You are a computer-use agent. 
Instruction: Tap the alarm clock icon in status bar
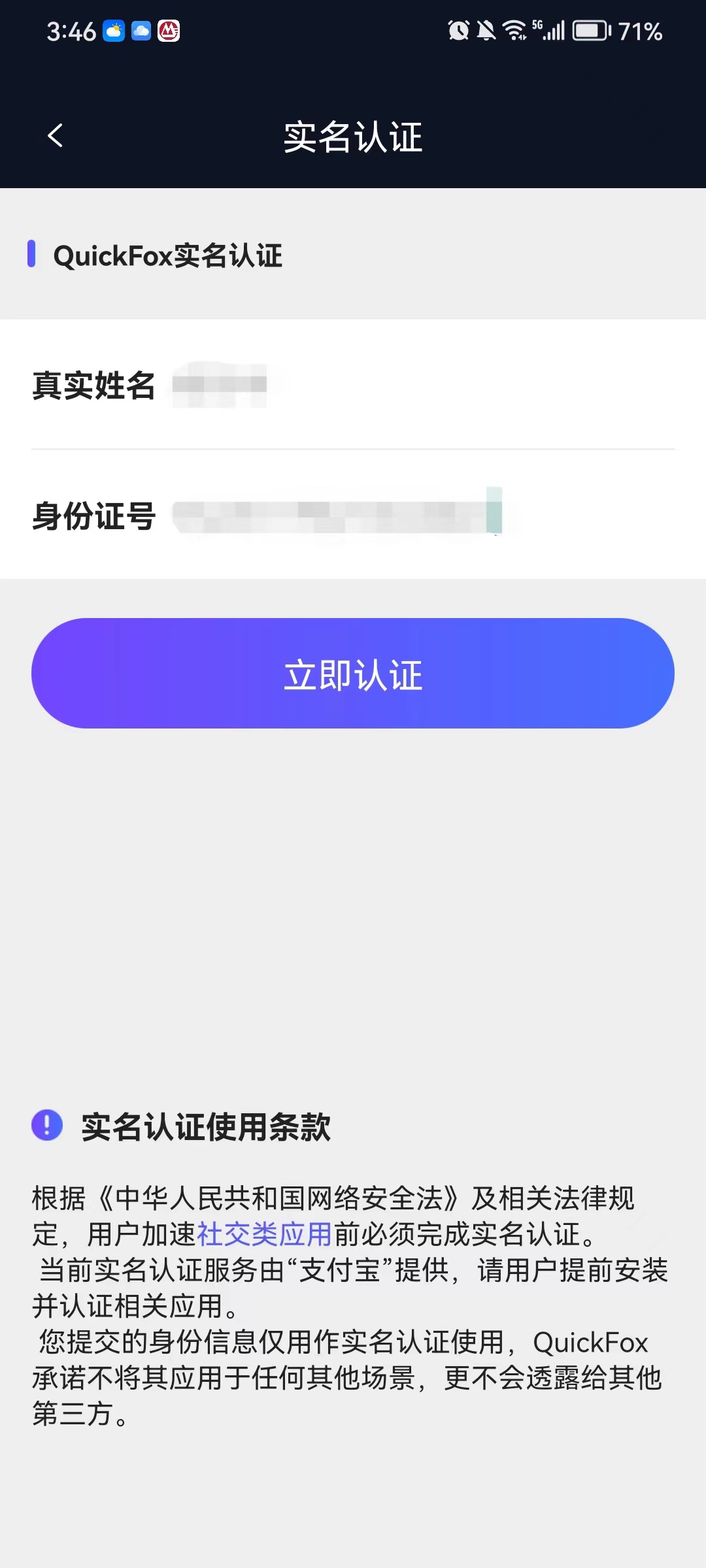pyautogui.click(x=458, y=29)
